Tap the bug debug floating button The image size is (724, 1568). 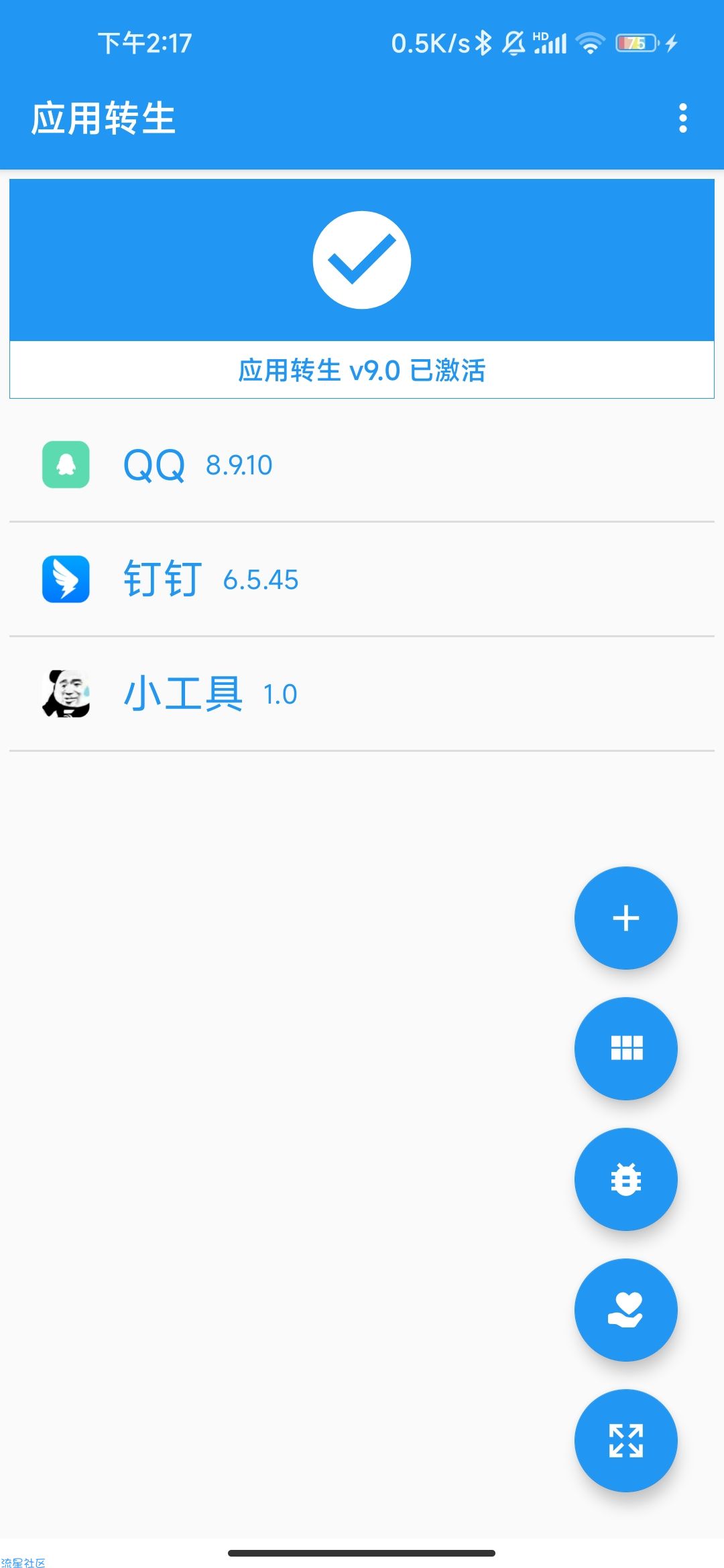tap(625, 1179)
